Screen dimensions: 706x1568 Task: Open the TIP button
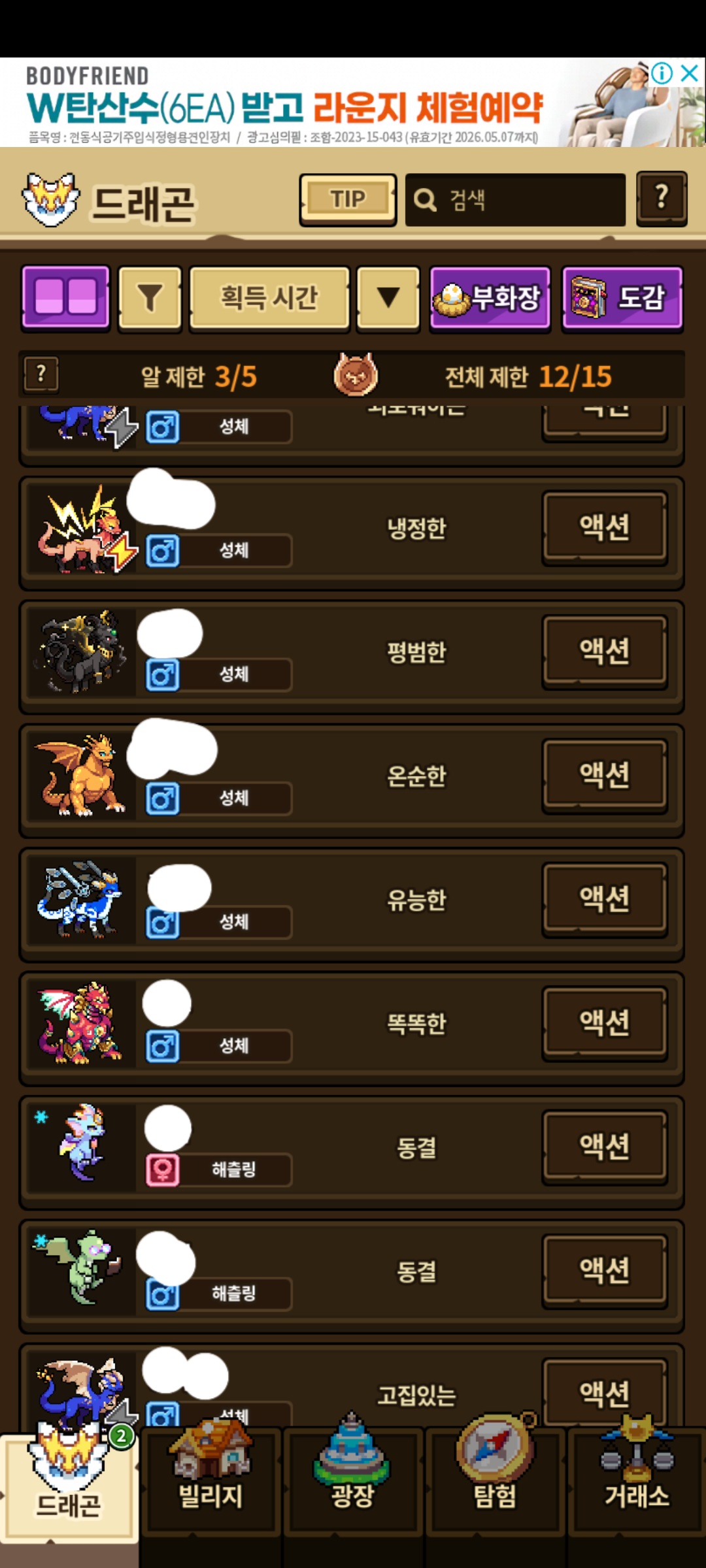pyautogui.click(x=348, y=199)
